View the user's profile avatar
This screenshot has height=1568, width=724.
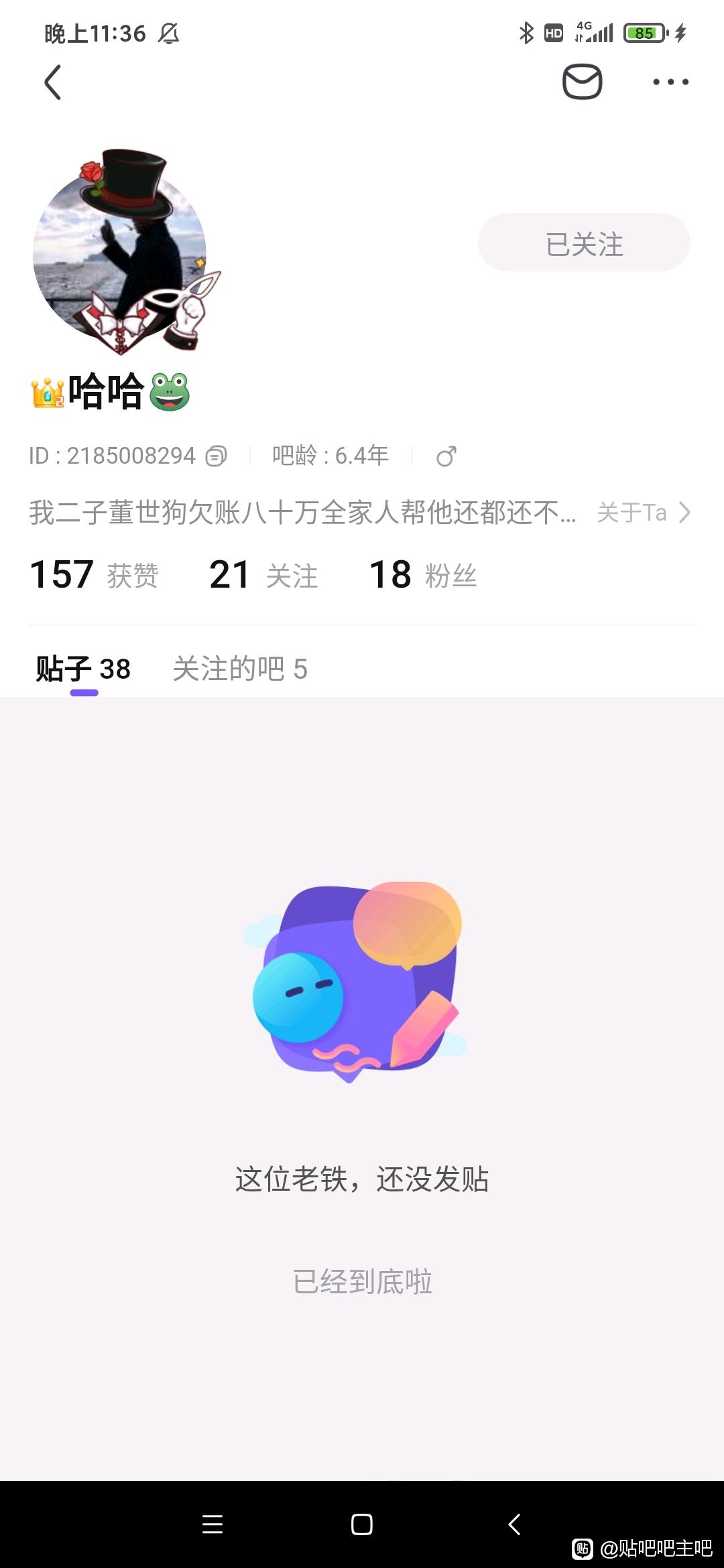pos(121,253)
